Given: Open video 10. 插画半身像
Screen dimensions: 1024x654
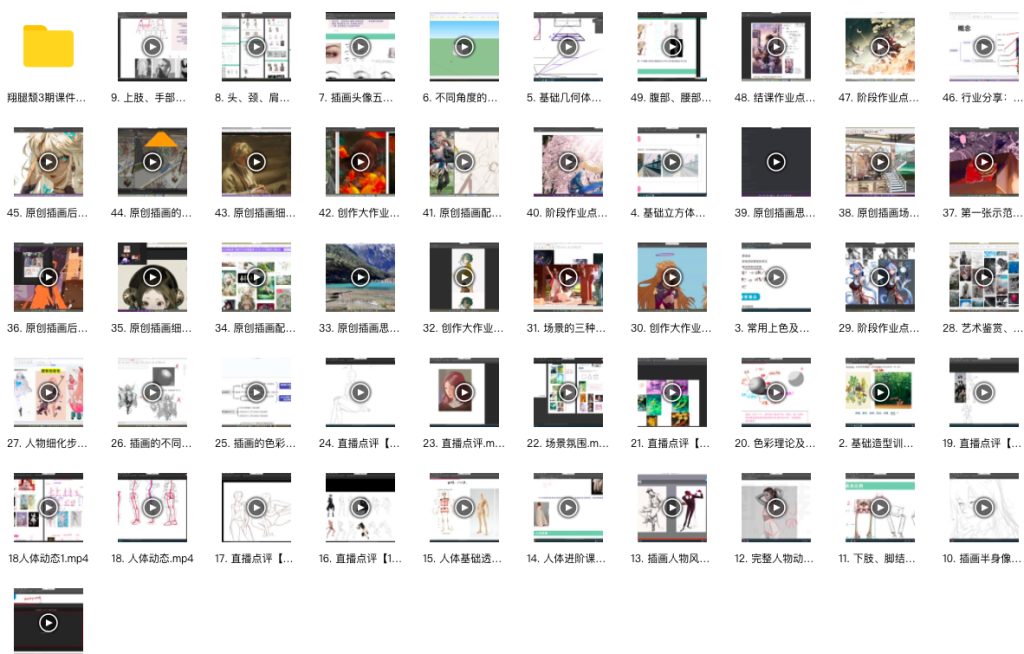Looking at the screenshot, I should (984, 507).
